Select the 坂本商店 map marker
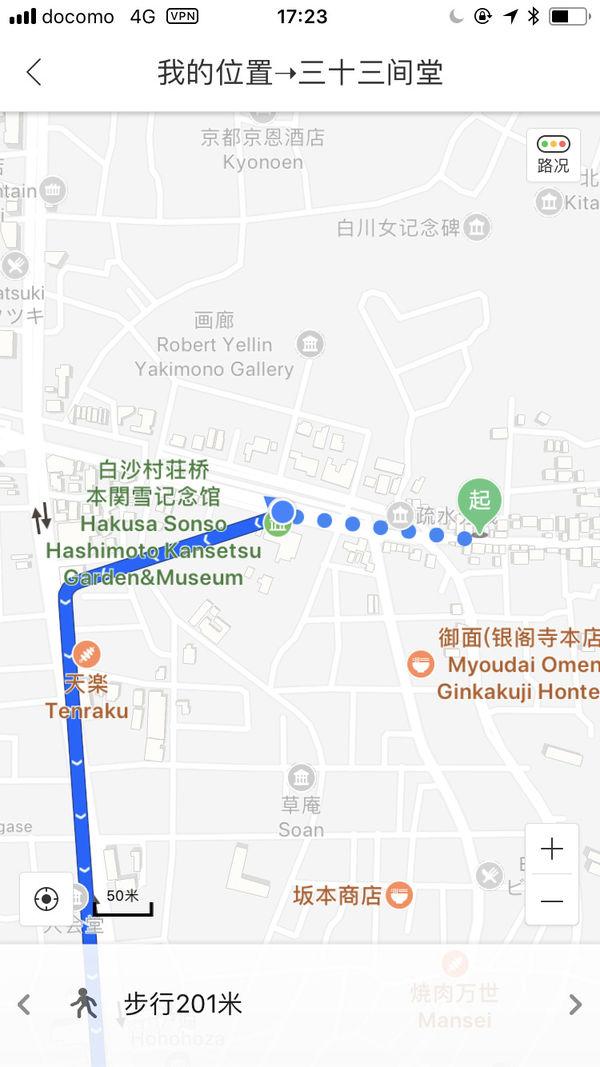 coord(399,894)
